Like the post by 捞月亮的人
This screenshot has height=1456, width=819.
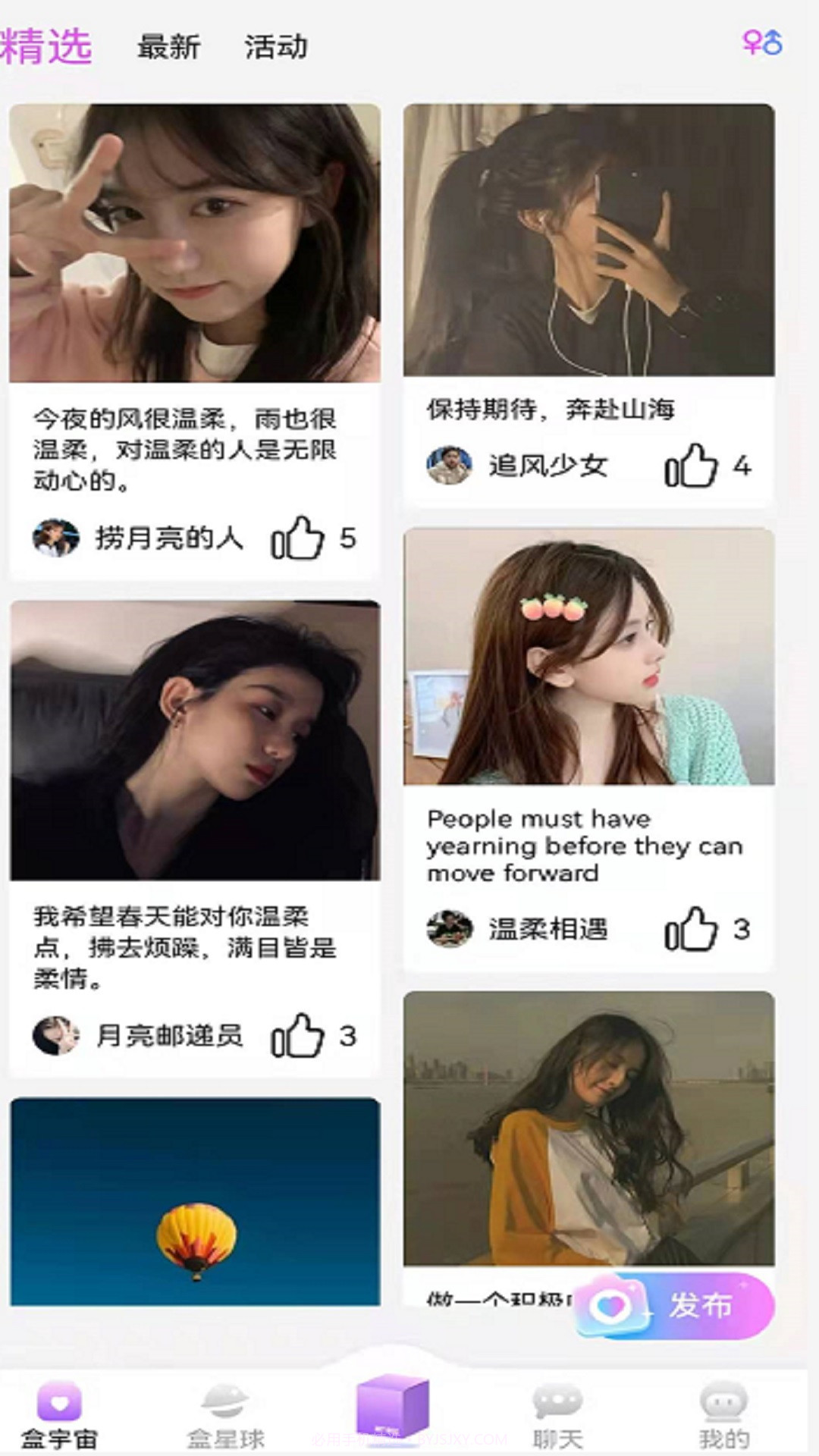298,538
